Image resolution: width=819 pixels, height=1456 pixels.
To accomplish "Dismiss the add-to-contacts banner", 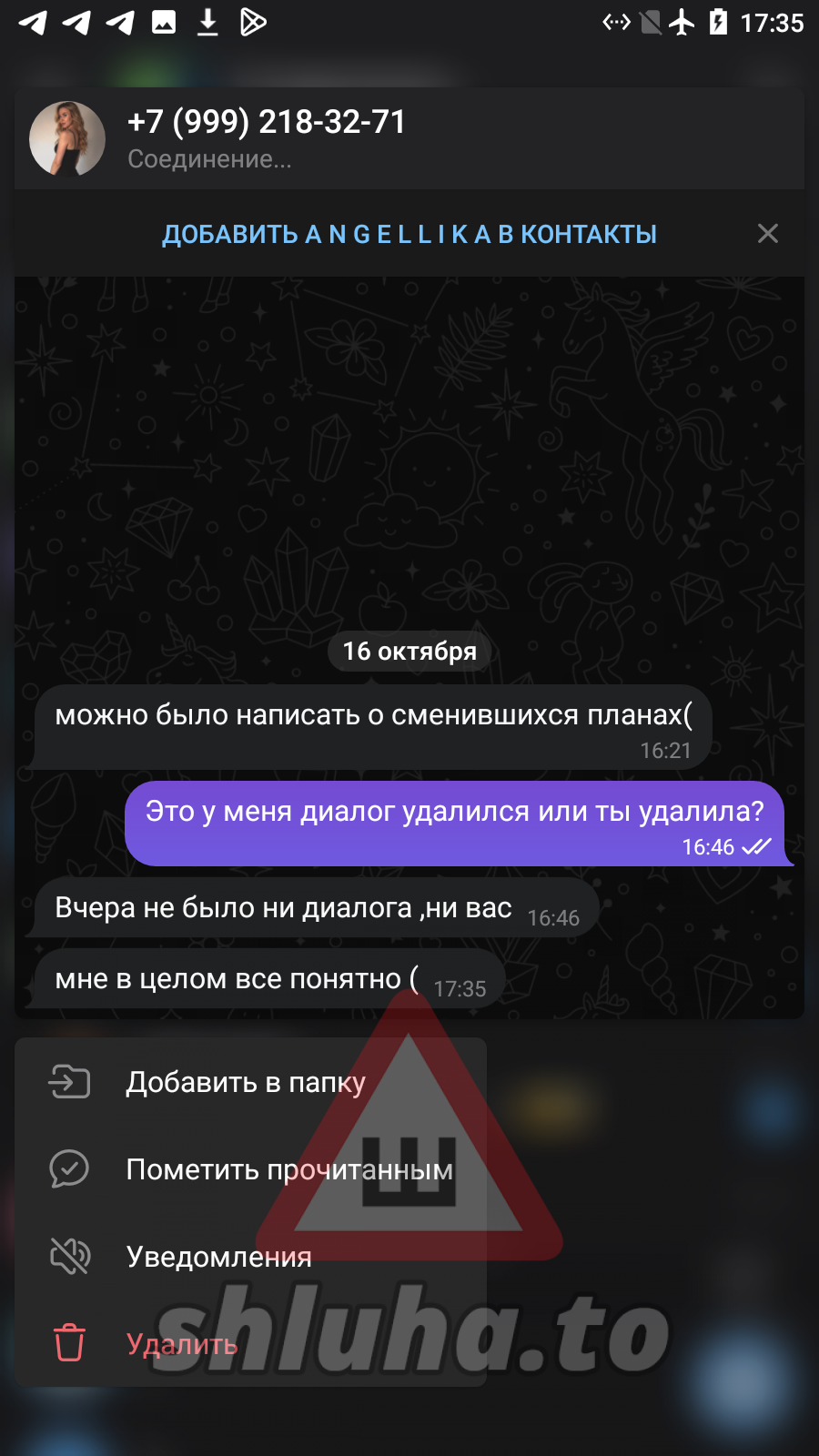I will [767, 234].
